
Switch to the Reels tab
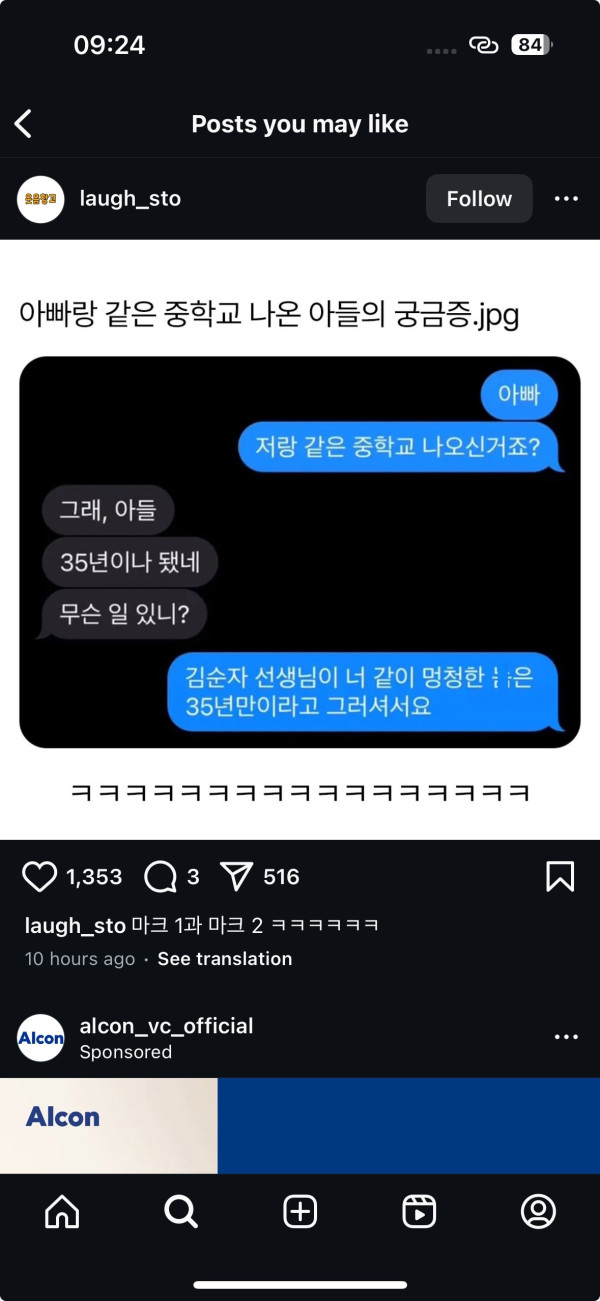[419, 1212]
